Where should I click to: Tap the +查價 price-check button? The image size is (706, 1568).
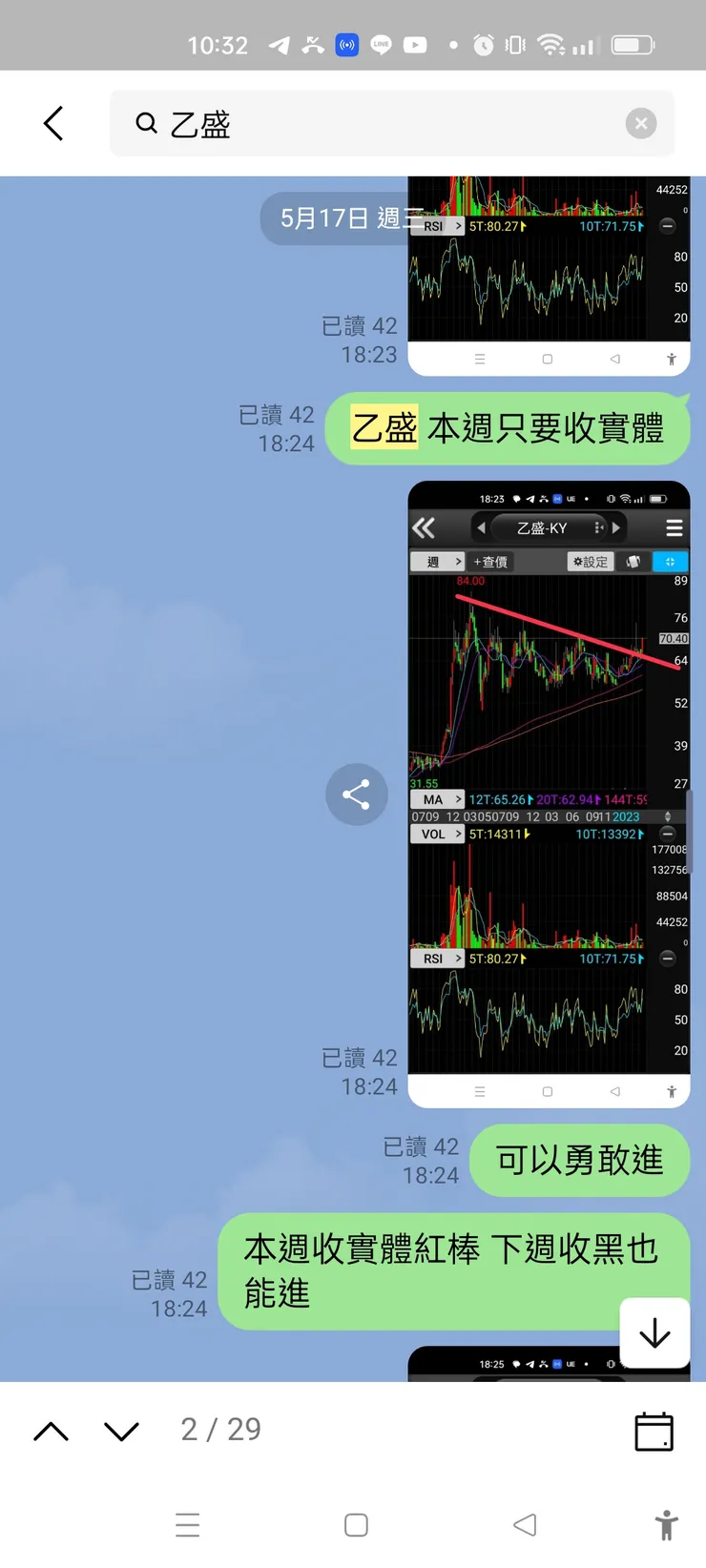pyautogui.click(x=490, y=561)
